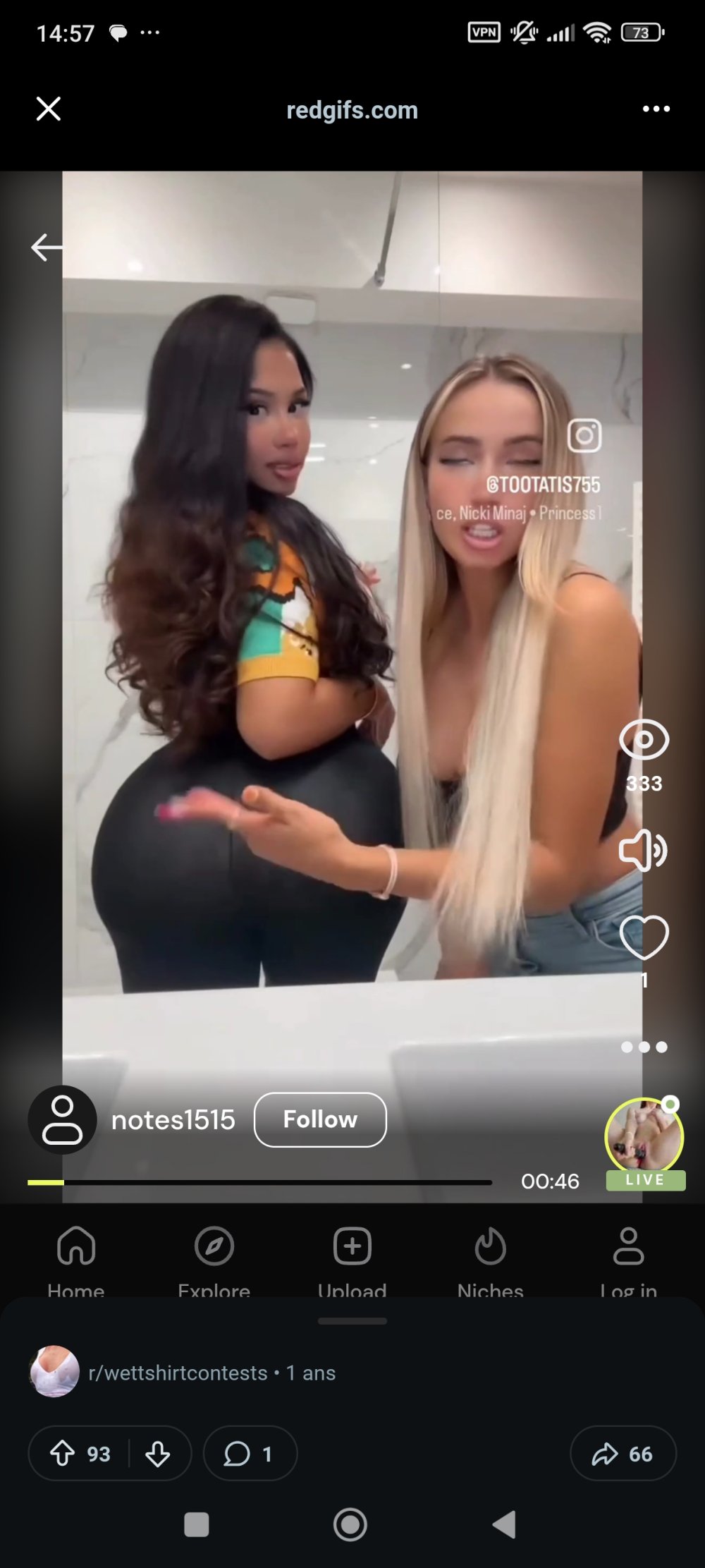Screen dimensions: 705x1568
Task: Open the video's three-dot options
Action: (644, 1047)
